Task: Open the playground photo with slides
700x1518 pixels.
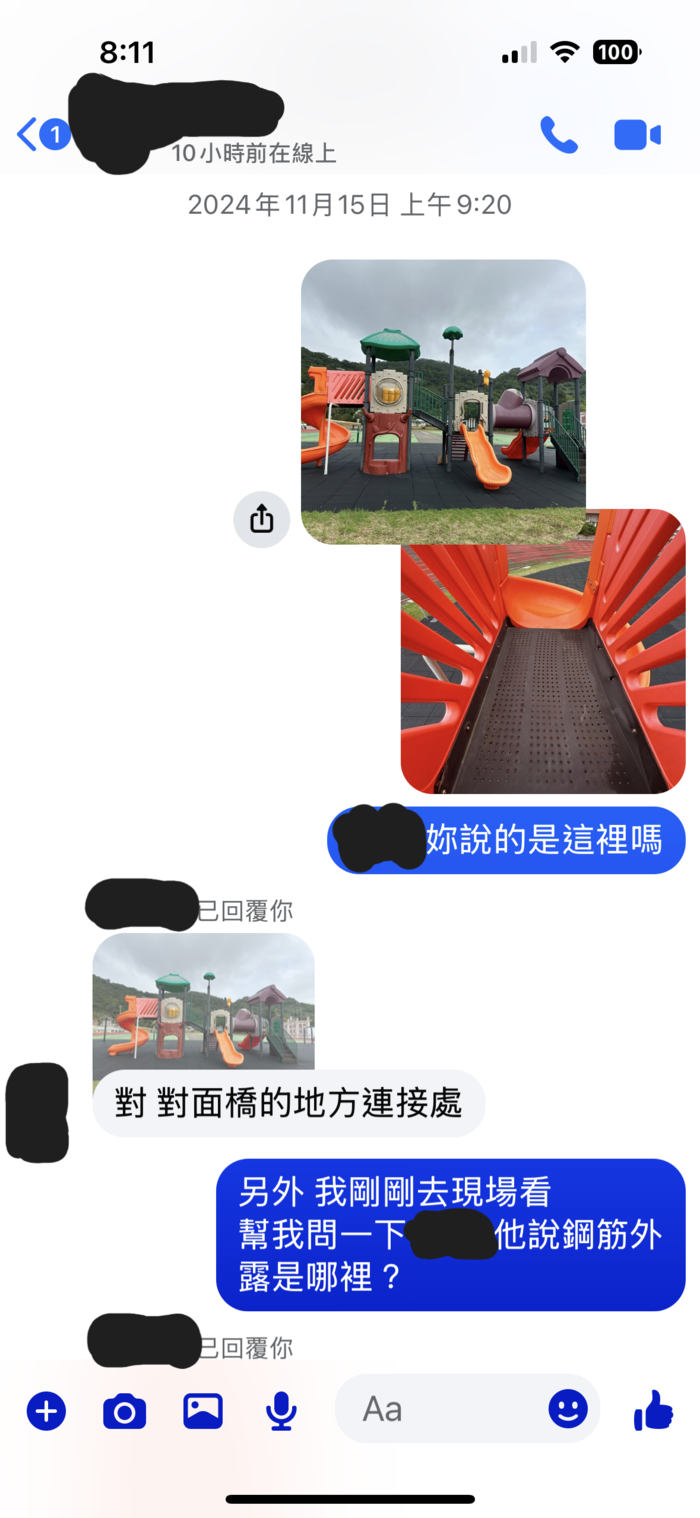Action: point(443,400)
